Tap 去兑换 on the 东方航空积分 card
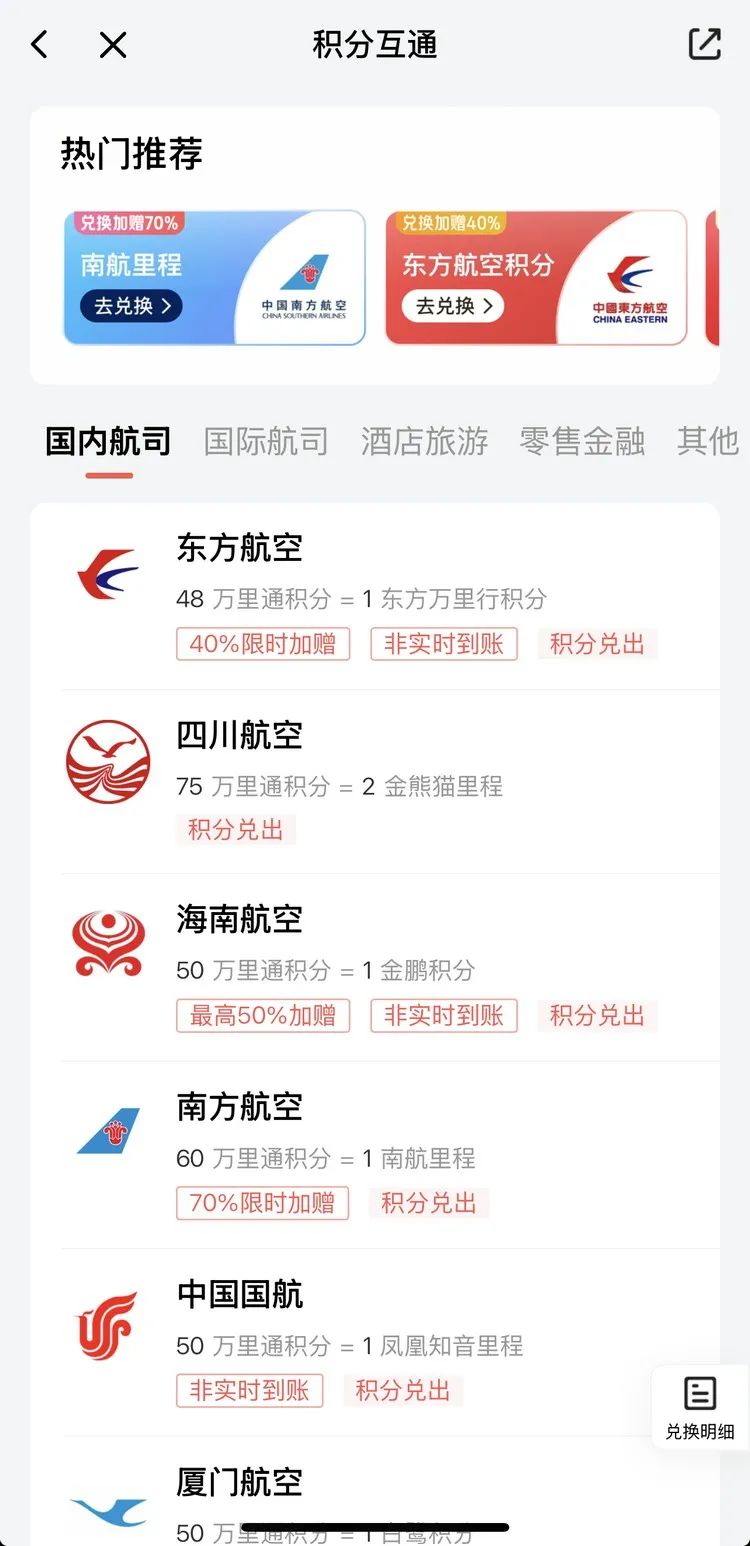750x1546 pixels. pos(453,306)
